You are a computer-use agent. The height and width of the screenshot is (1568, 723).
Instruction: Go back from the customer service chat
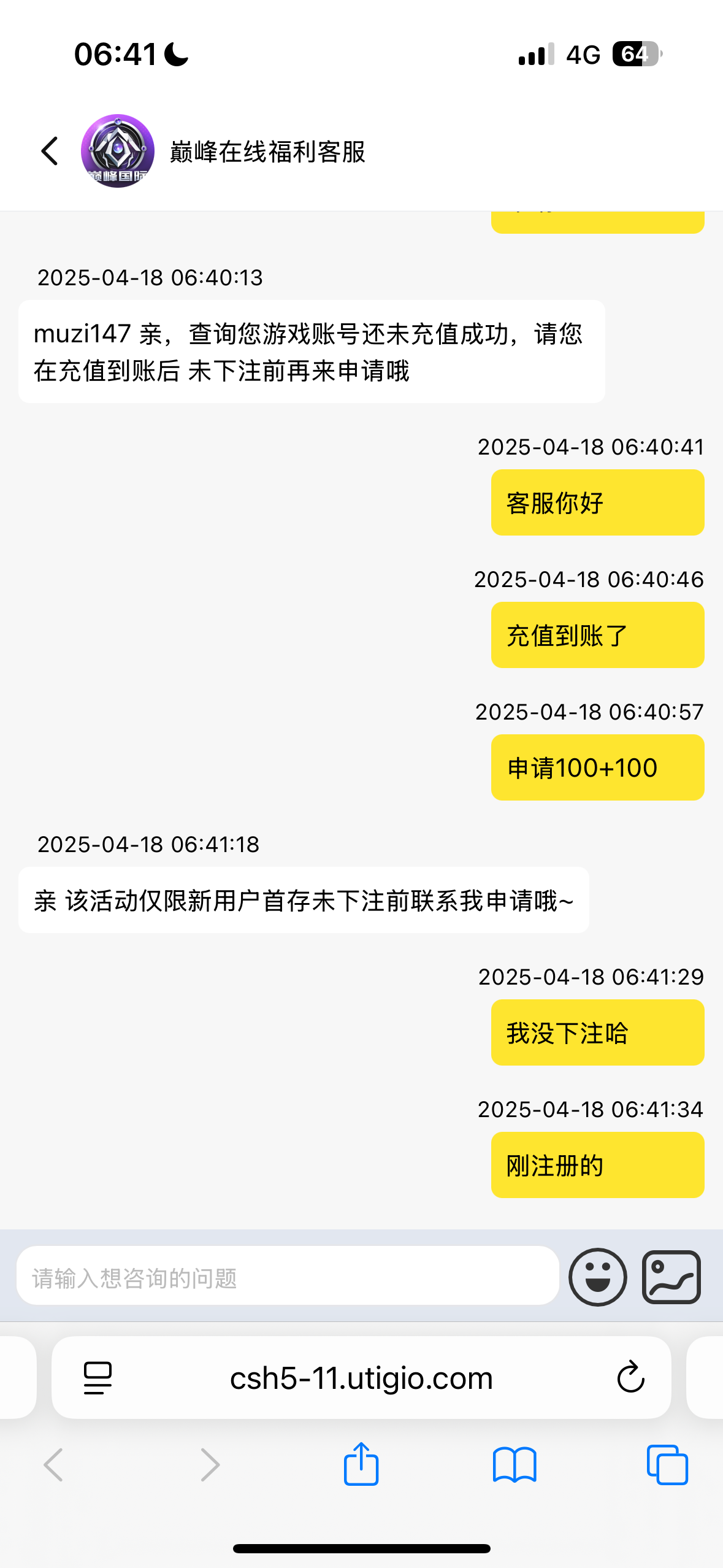tap(50, 151)
